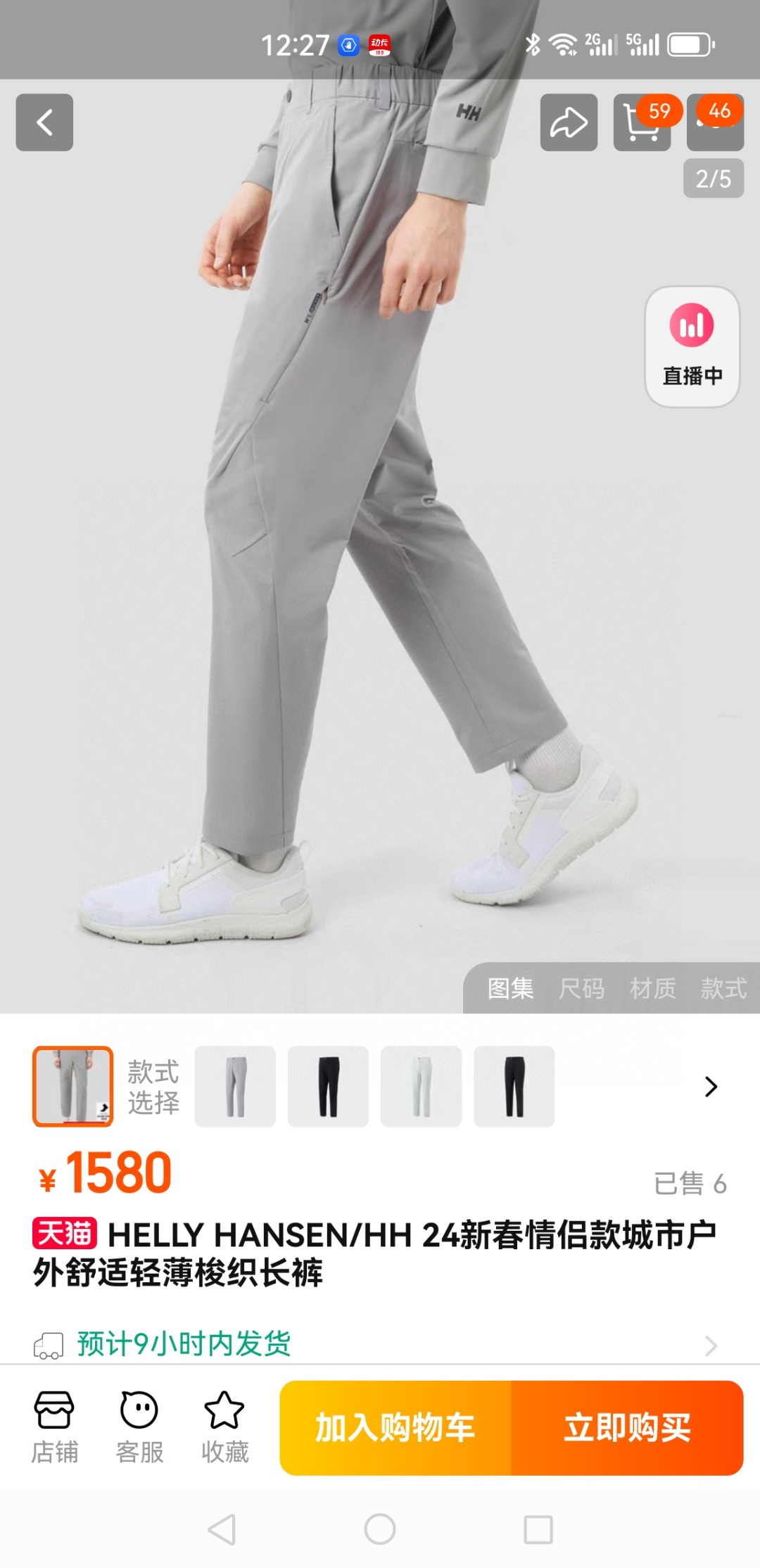This screenshot has width=760, height=1568.
Task: Add the item to 收藏 favorites
Action: (224, 1427)
